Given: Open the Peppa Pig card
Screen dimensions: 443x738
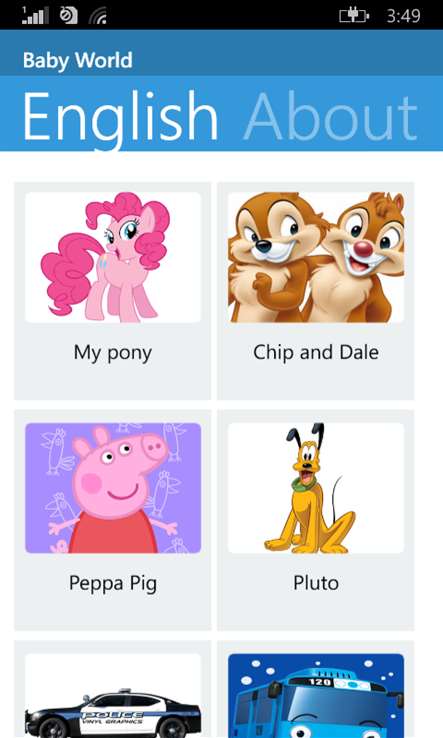Looking at the screenshot, I should pos(113,520).
